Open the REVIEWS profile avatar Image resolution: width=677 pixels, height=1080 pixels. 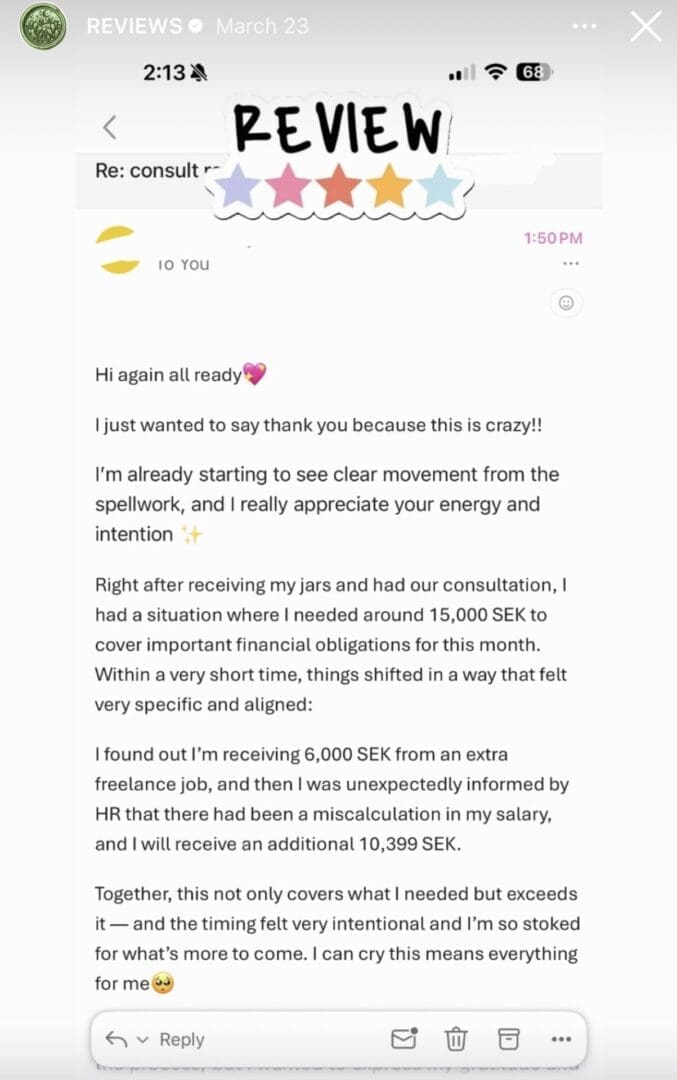(x=43, y=26)
